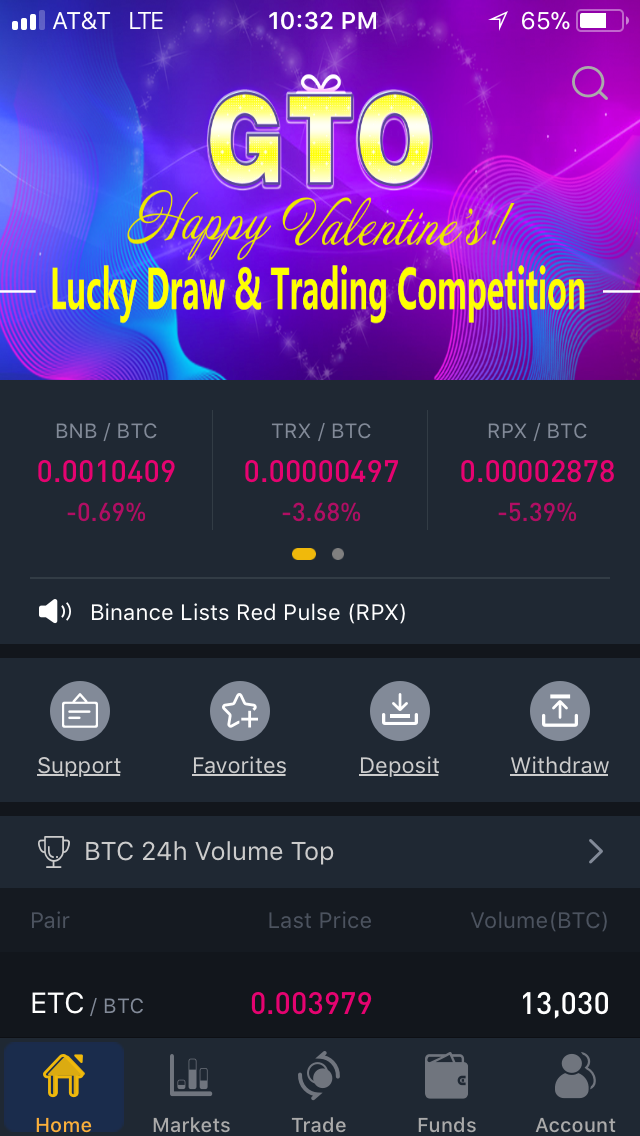Expand BTC 24h Volume Top list
This screenshot has height=1136, width=640.
click(320, 851)
